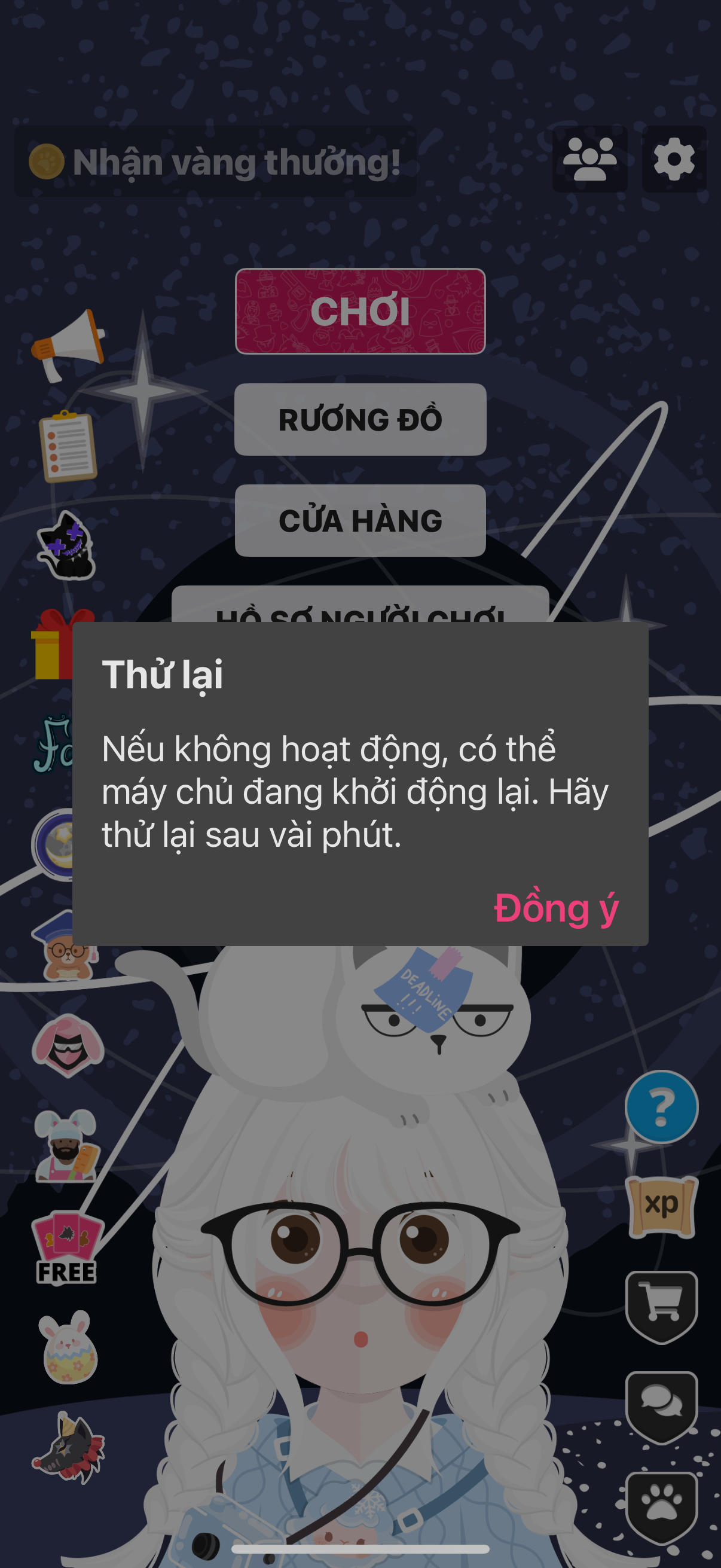Open the megaphone announcements

coord(68,345)
